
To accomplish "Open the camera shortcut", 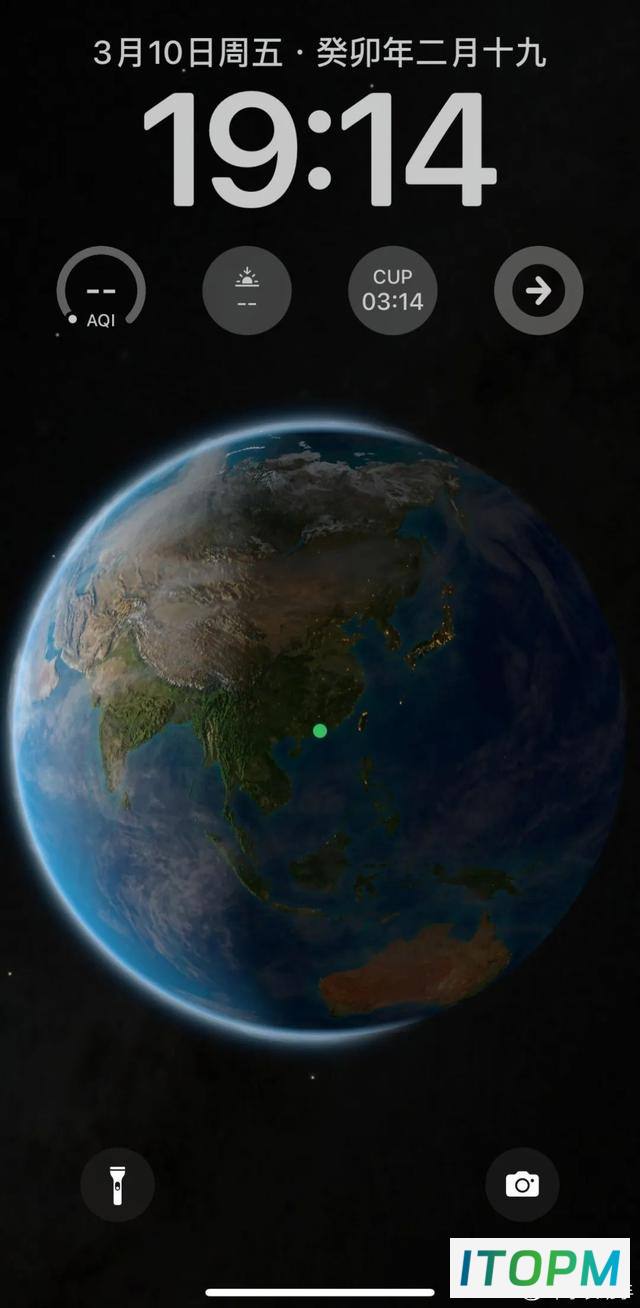I will [522, 1185].
